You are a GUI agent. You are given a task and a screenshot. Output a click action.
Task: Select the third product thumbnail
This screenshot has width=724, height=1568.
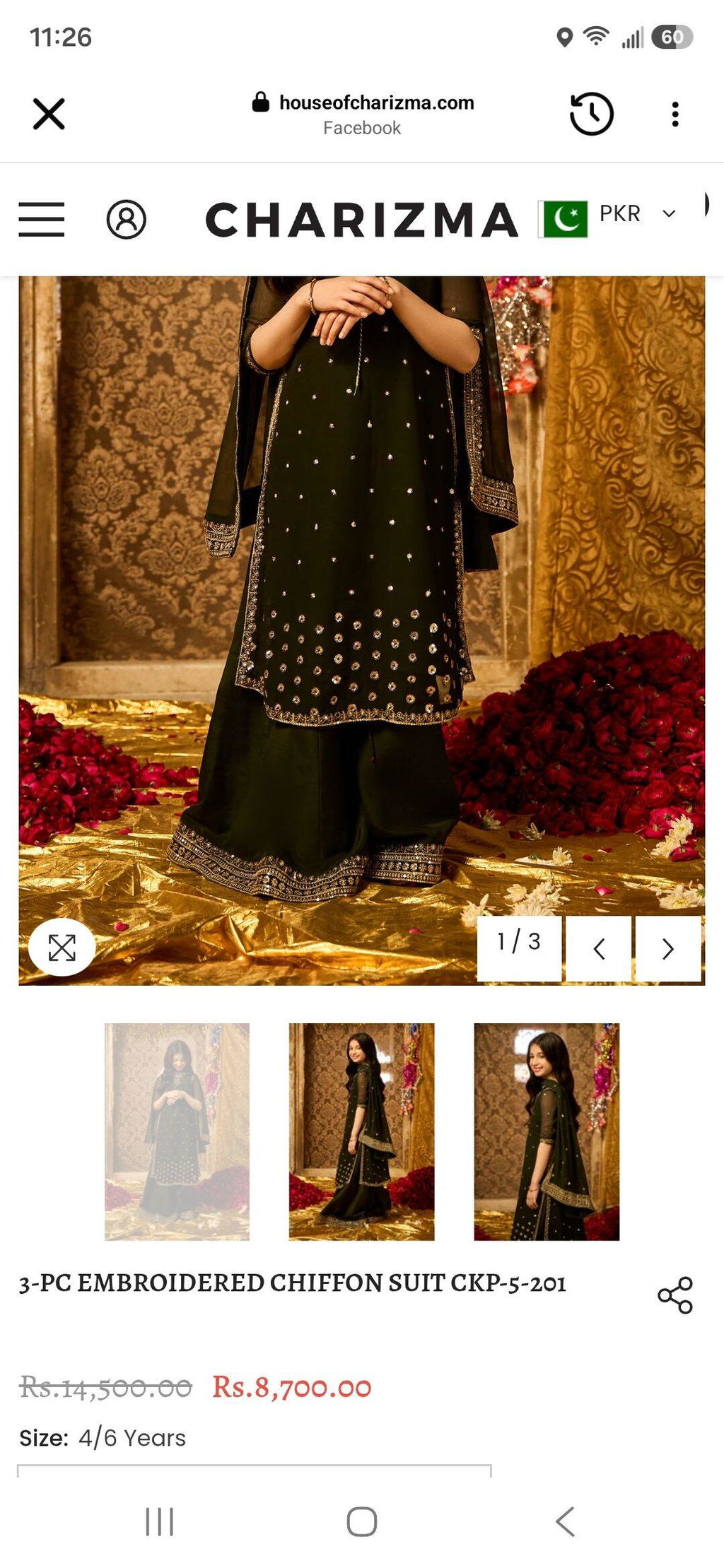click(547, 1132)
